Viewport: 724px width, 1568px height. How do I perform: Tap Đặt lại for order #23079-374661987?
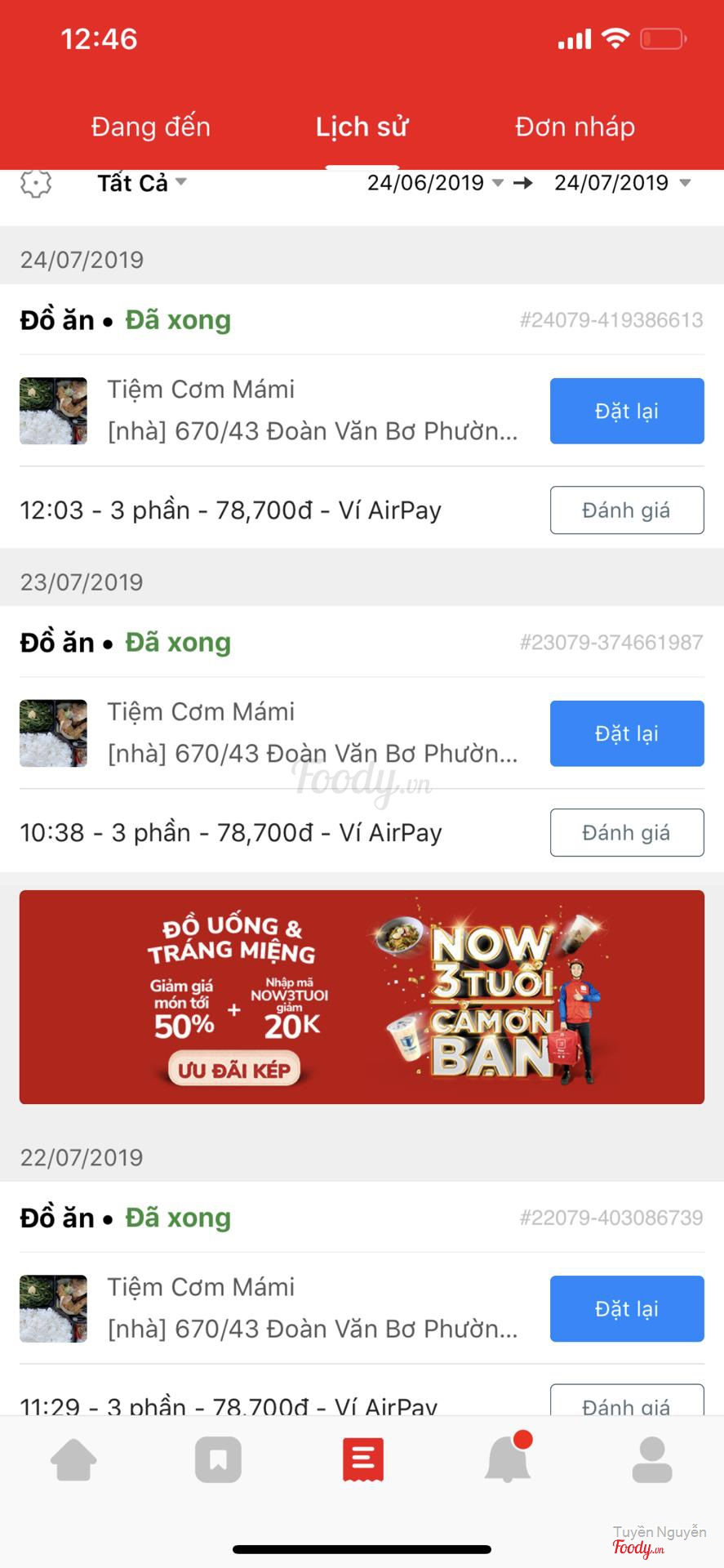(626, 733)
